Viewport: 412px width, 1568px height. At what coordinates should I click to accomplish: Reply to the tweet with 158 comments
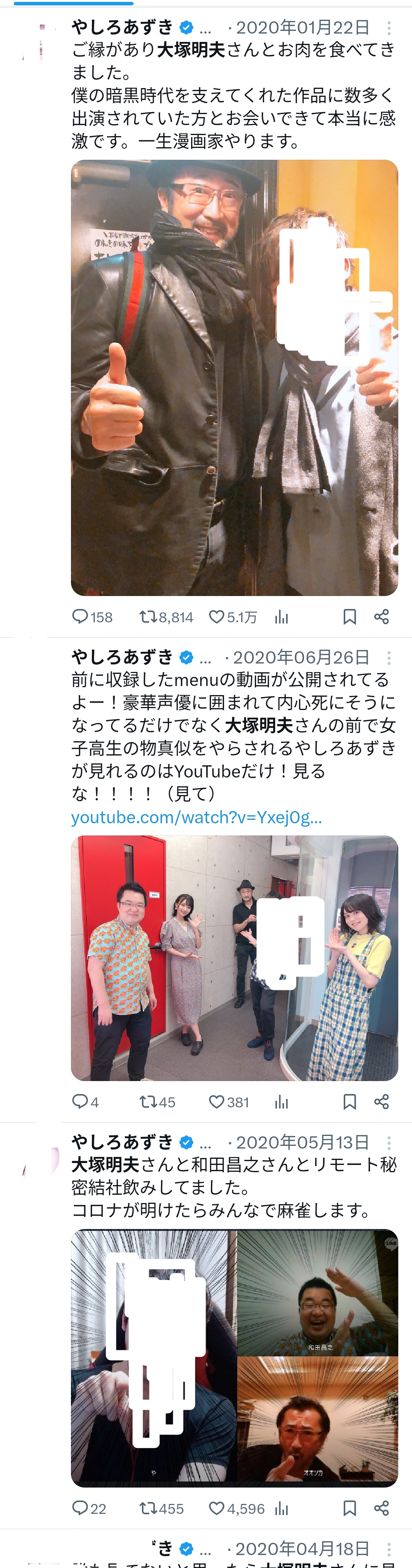[x=80, y=617]
